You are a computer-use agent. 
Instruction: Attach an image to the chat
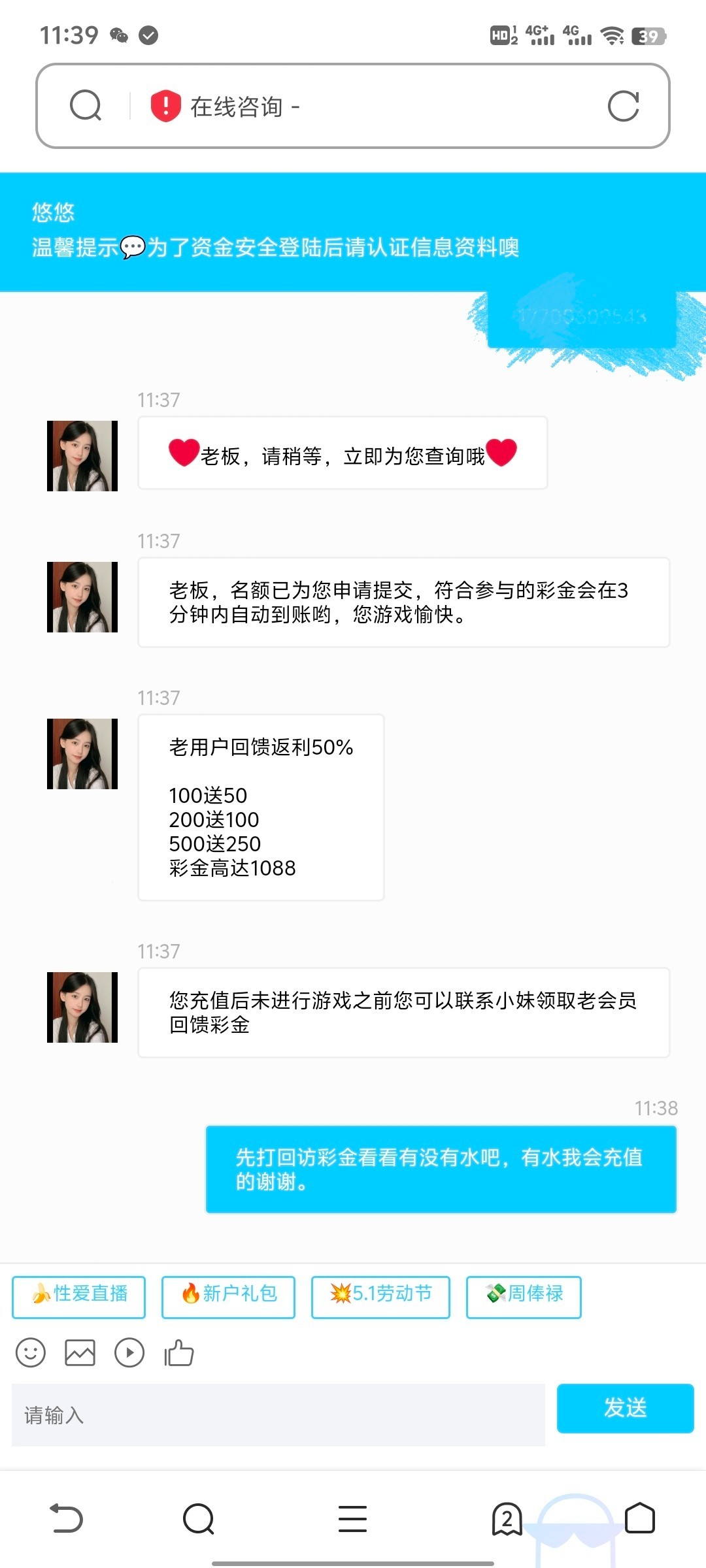(x=80, y=1352)
